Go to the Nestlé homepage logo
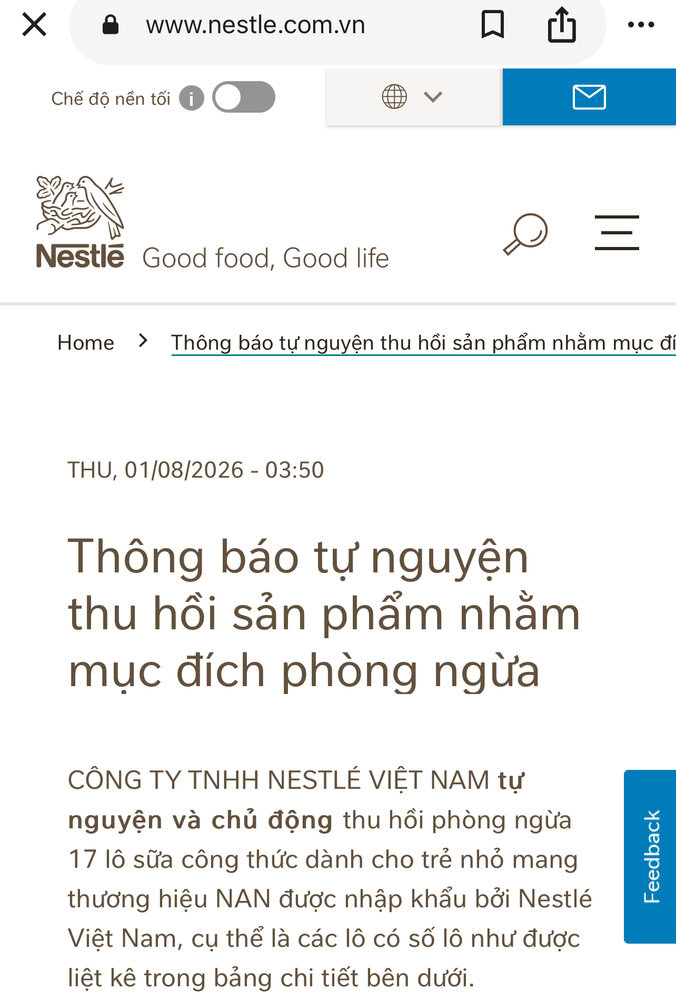Image resolution: width=676 pixels, height=1000 pixels. pos(80,222)
